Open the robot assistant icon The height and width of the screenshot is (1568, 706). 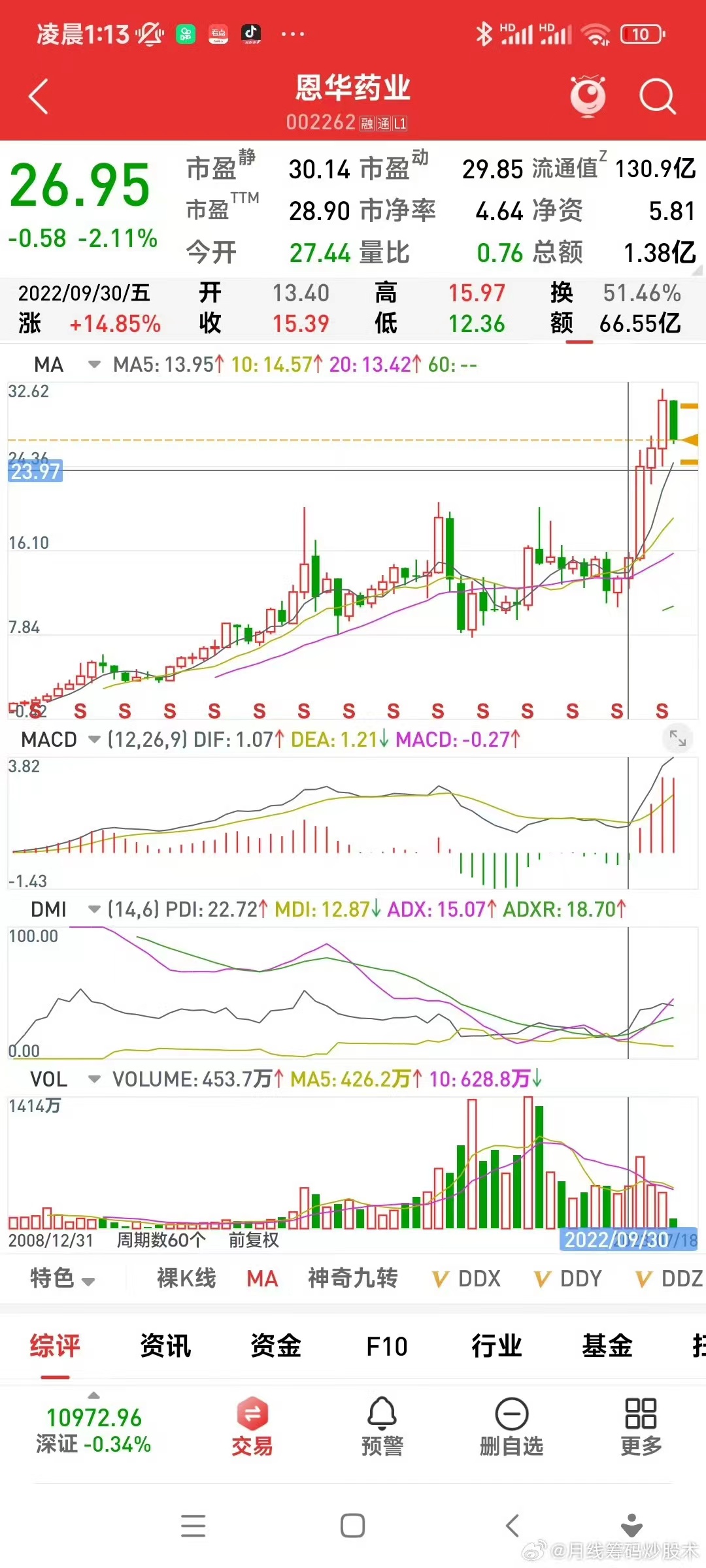coord(588,97)
